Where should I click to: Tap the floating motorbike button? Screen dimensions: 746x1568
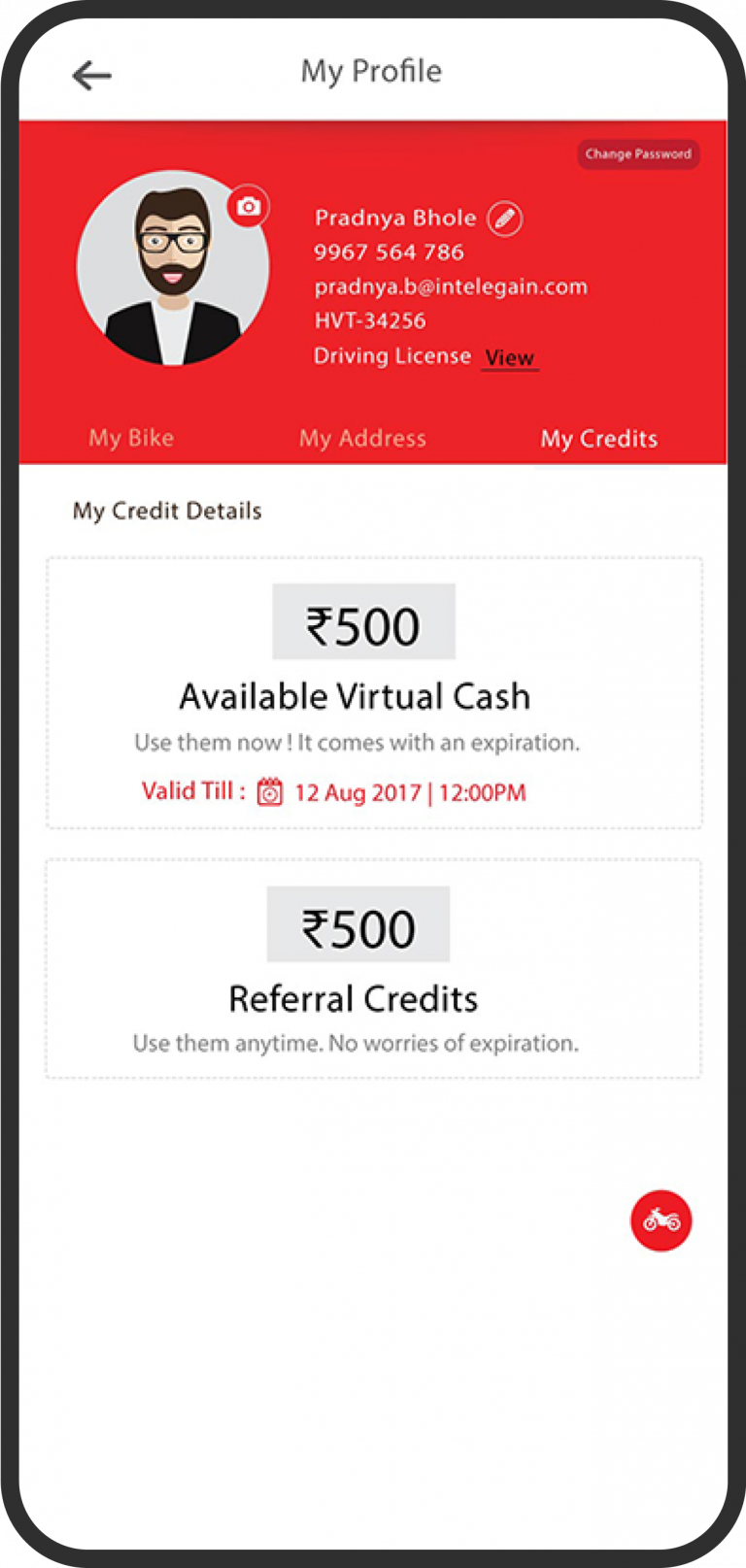[x=661, y=1219]
